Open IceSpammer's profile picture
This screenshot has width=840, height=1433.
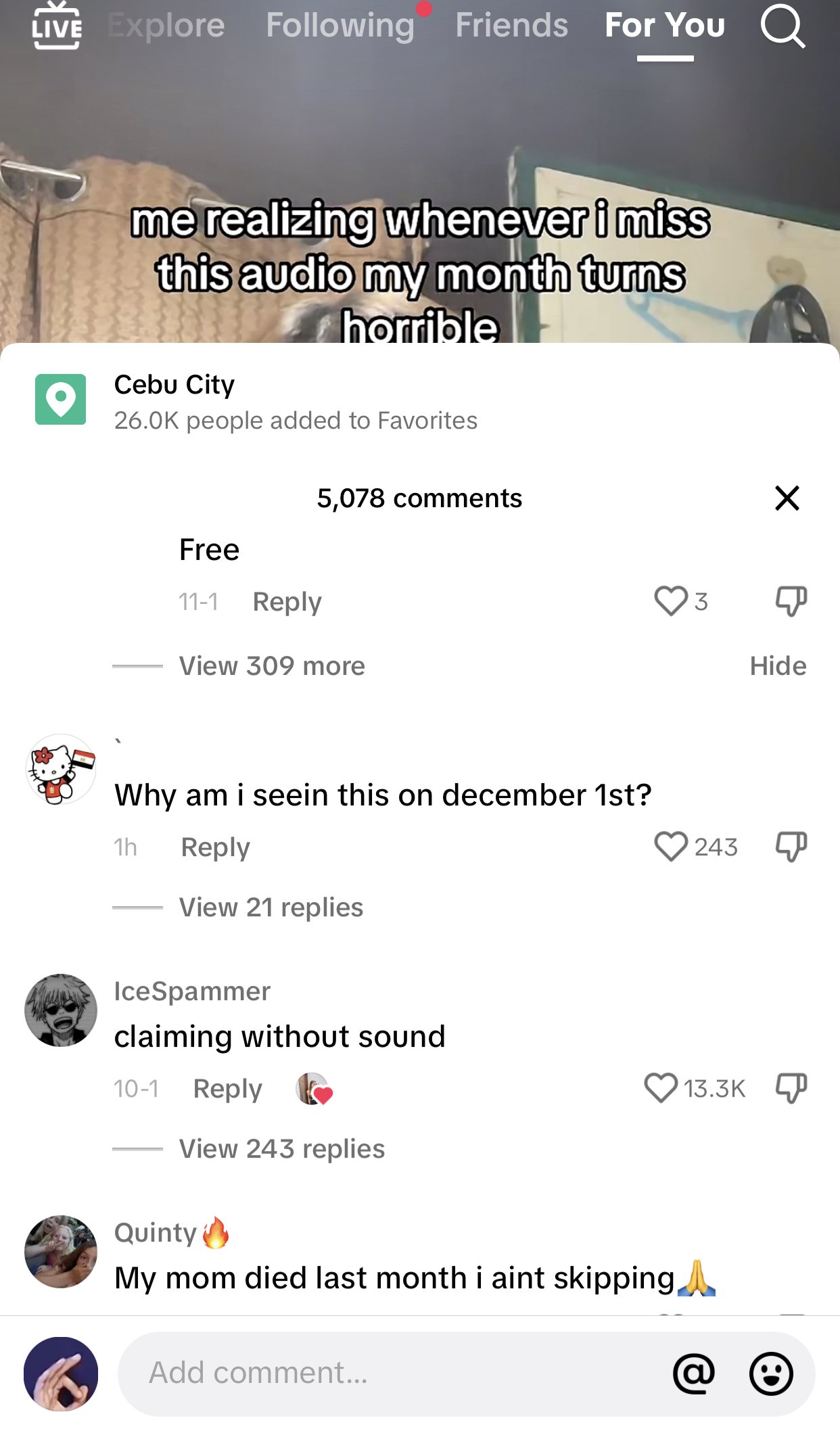61,1010
